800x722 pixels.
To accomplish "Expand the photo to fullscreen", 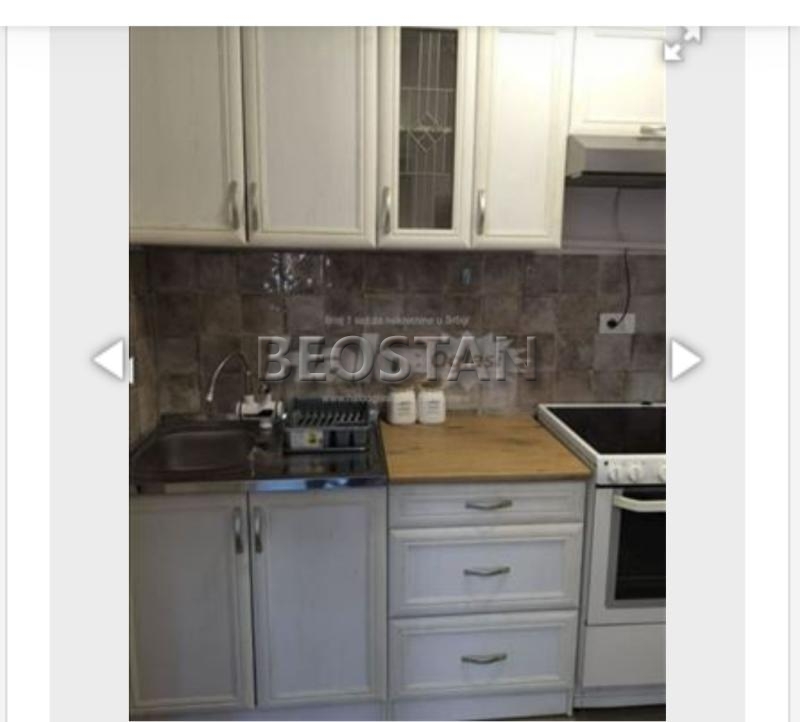I will click(682, 43).
